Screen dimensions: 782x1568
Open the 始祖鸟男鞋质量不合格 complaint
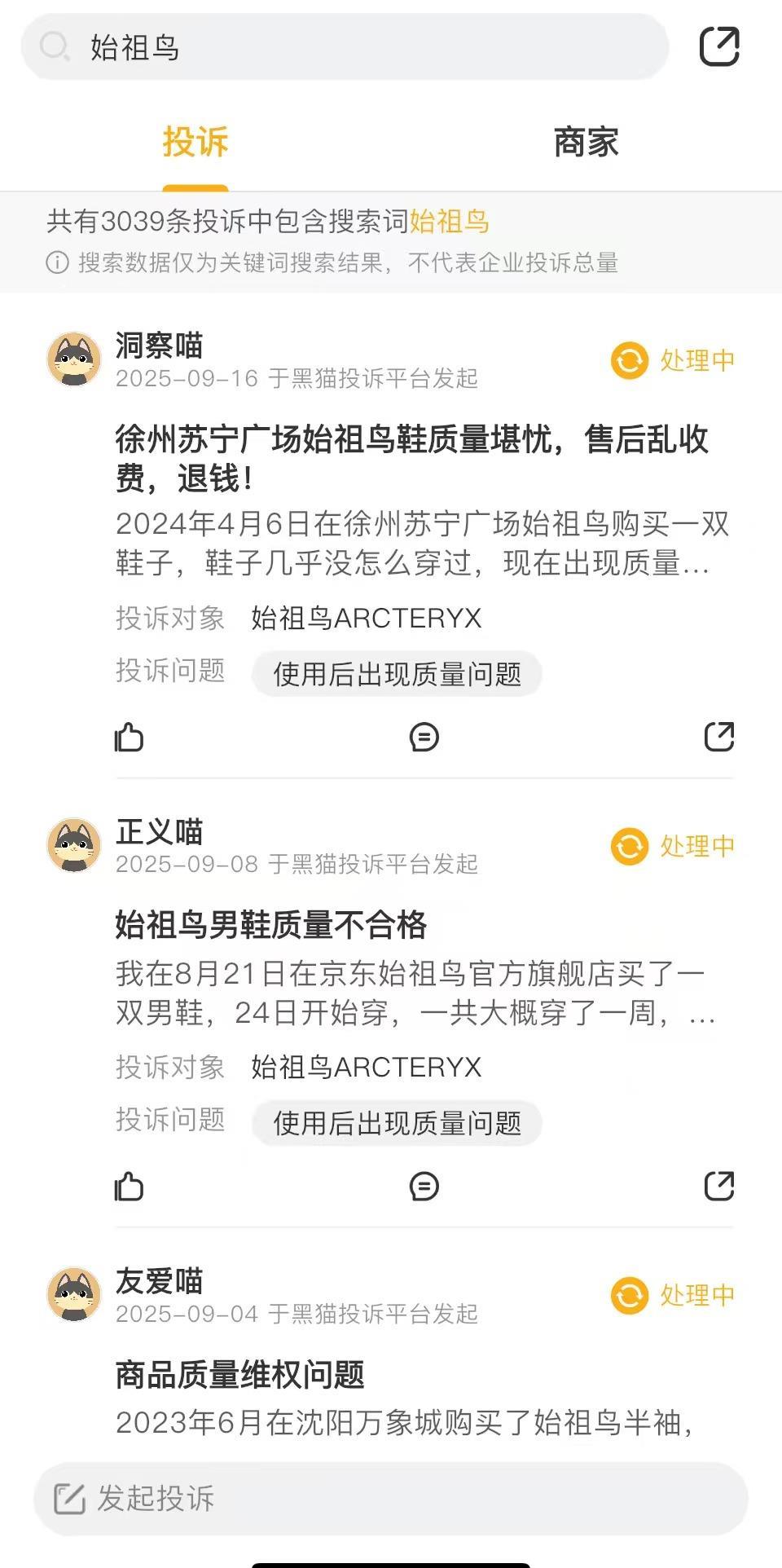pyautogui.click(x=271, y=925)
